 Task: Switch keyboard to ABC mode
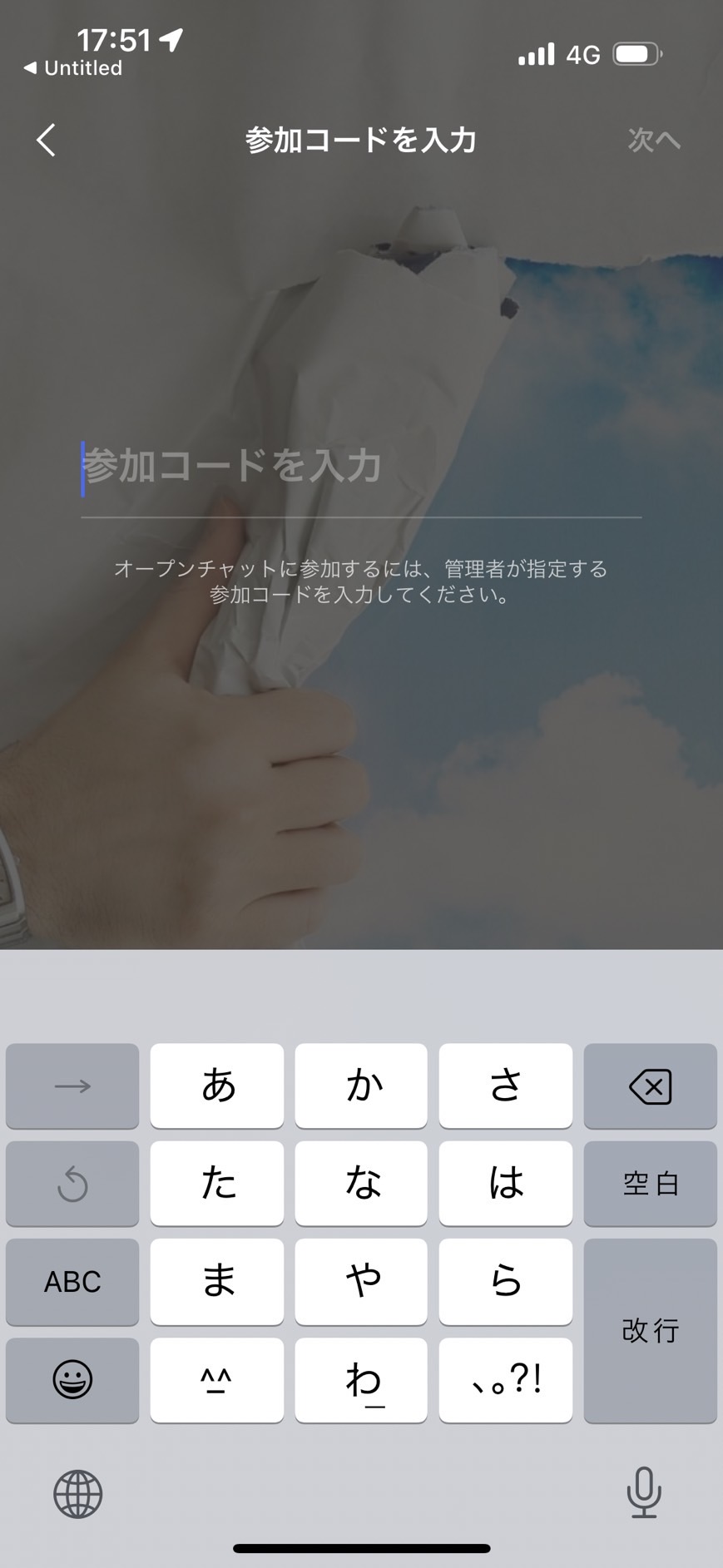(72, 1281)
